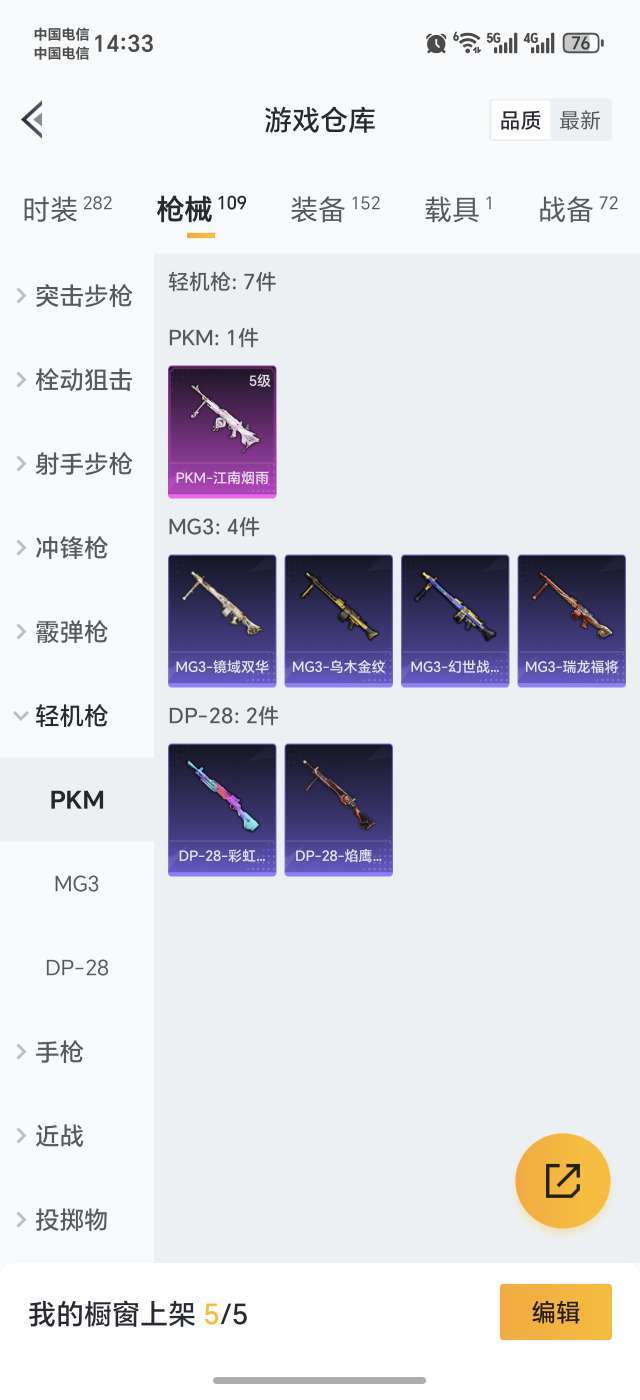Tap the orange share floating button
640x1400 pixels.
click(562, 1181)
